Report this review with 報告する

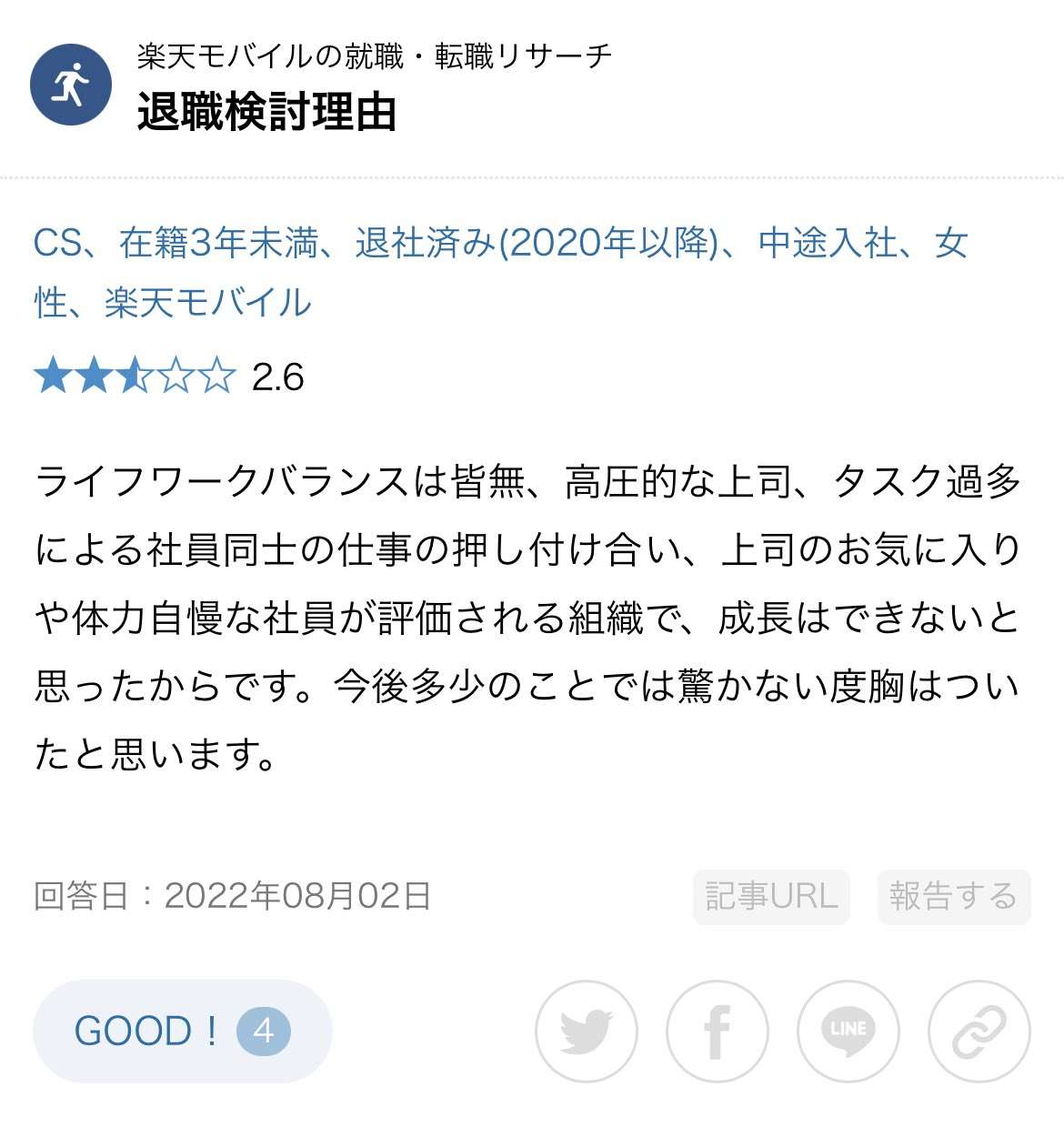click(953, 897)
